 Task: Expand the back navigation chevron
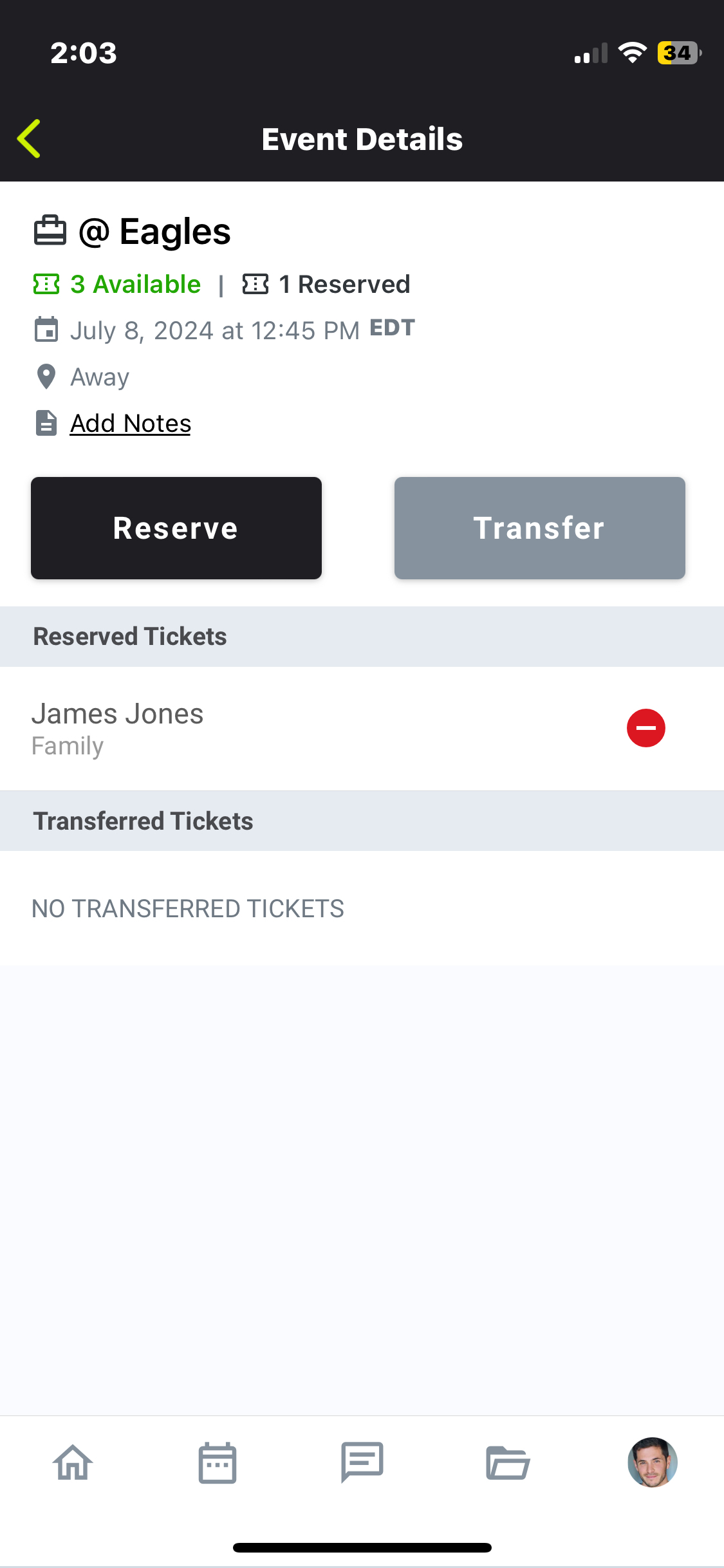pyautogui.click(x=29, y=138)
